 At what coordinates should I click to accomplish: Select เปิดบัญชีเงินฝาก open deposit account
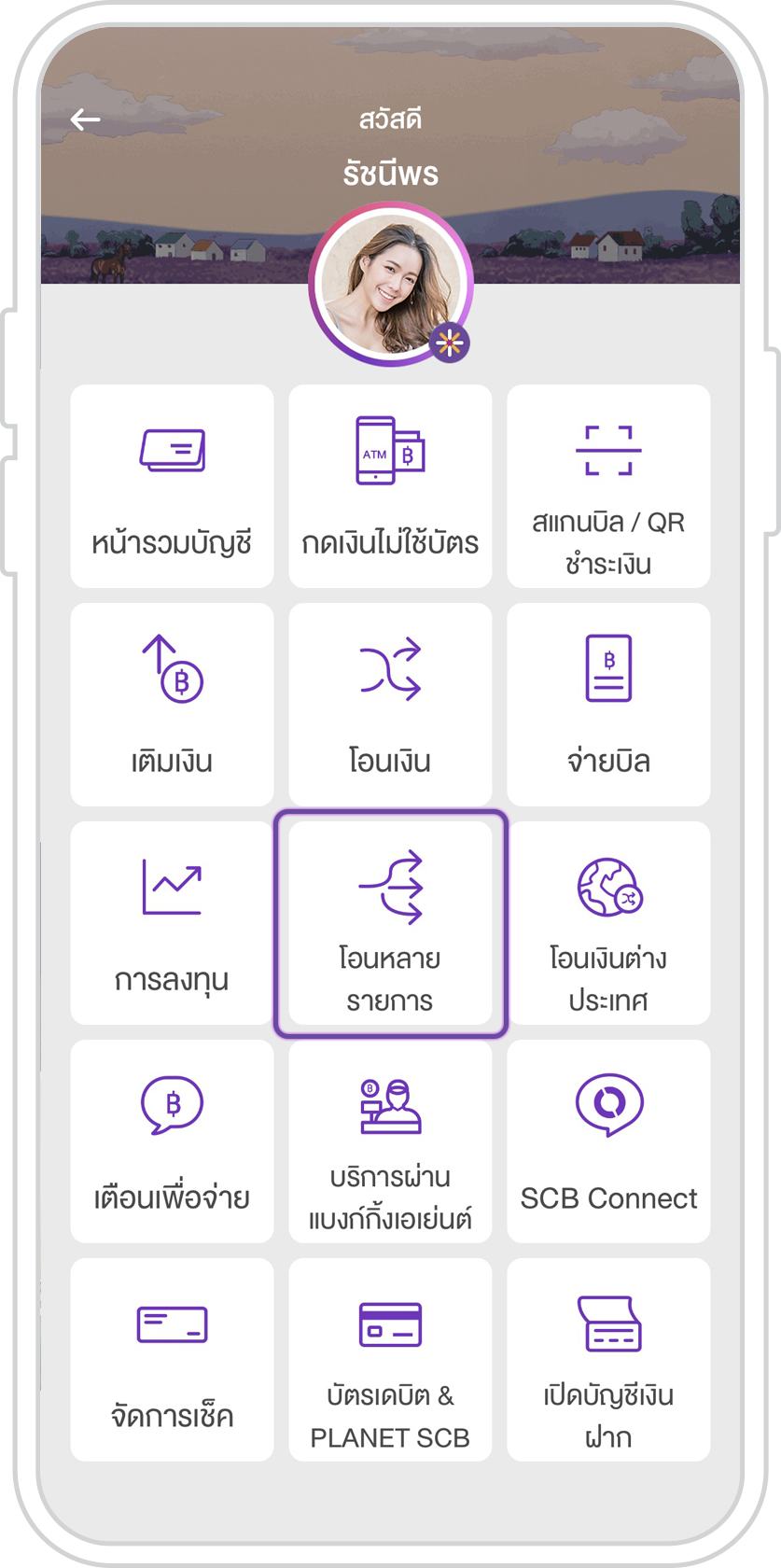608,1360
